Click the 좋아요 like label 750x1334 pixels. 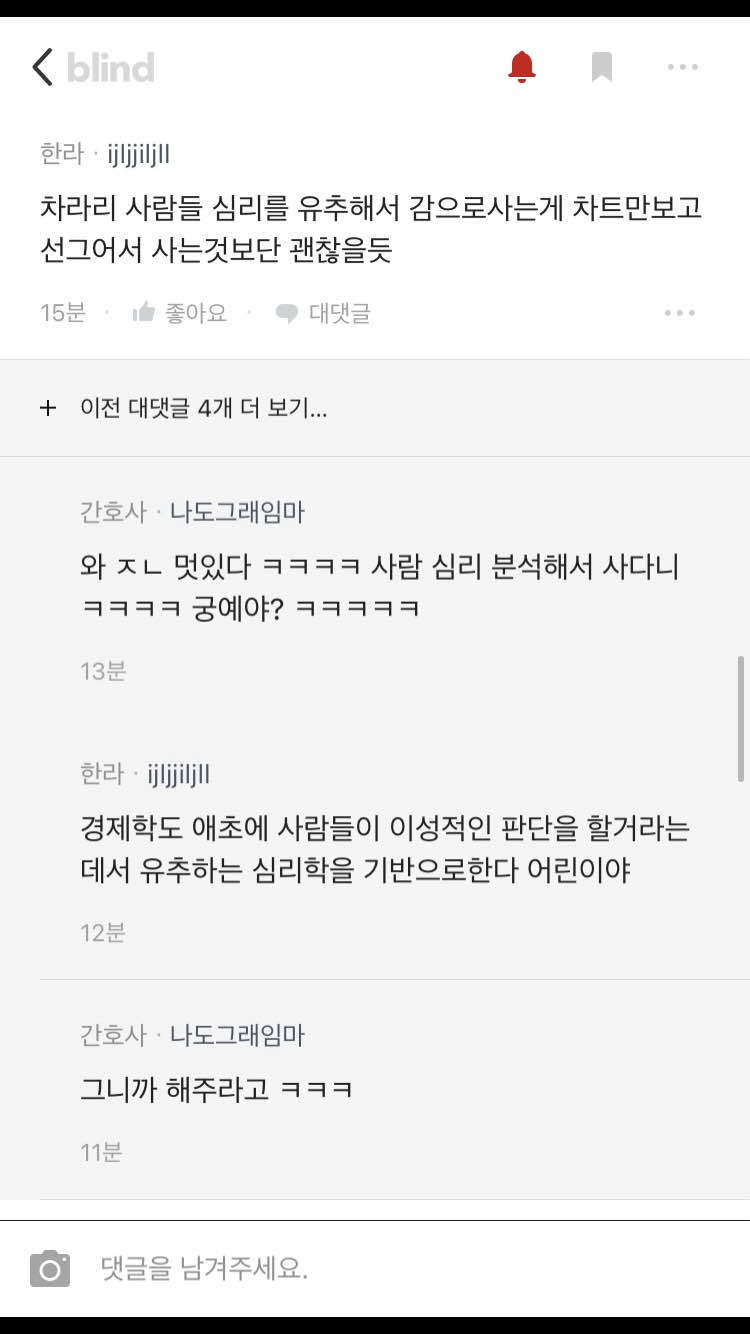click(x=196, y=312)
